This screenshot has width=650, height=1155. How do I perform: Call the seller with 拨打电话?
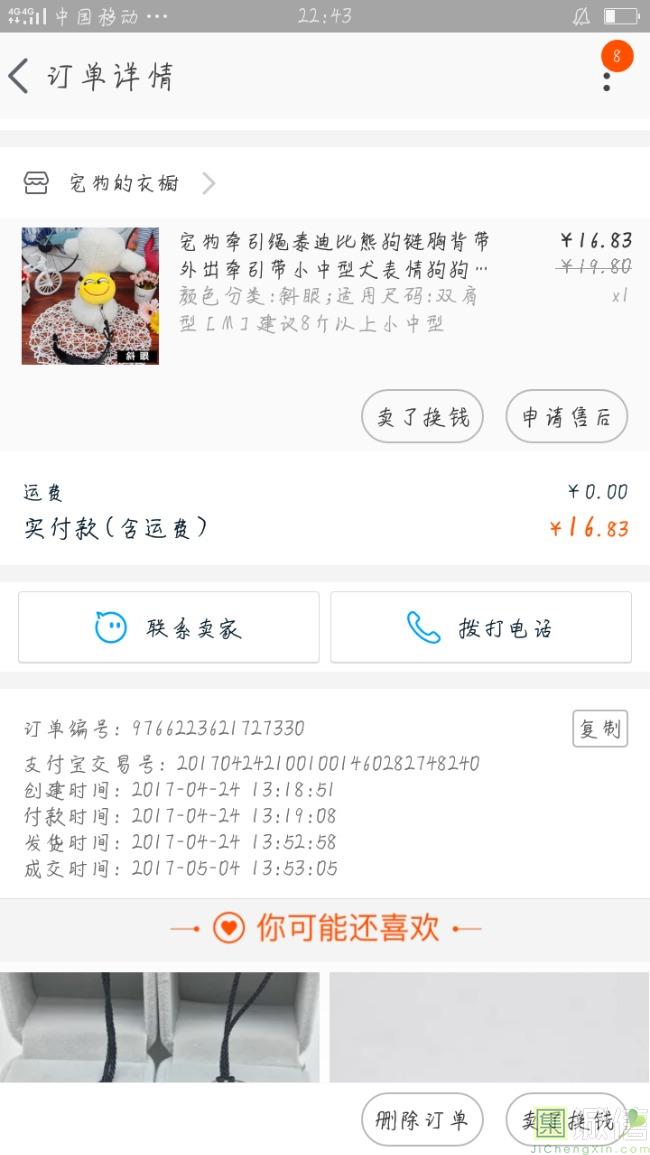coord(481,628)
